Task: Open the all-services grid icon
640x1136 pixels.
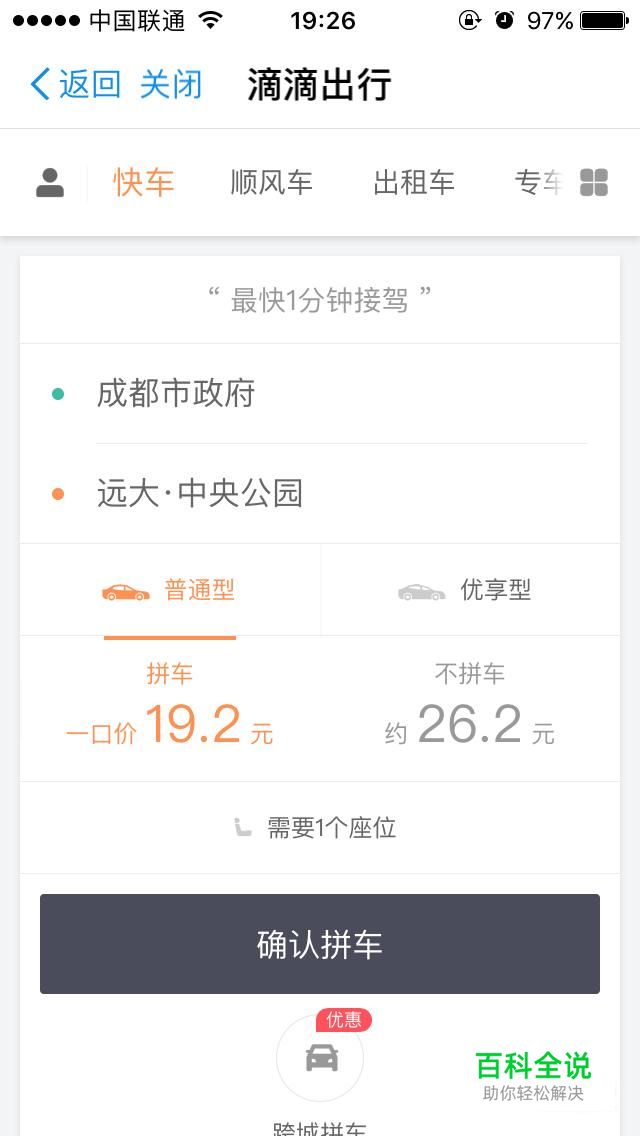Action: click(x=594, y=183)
